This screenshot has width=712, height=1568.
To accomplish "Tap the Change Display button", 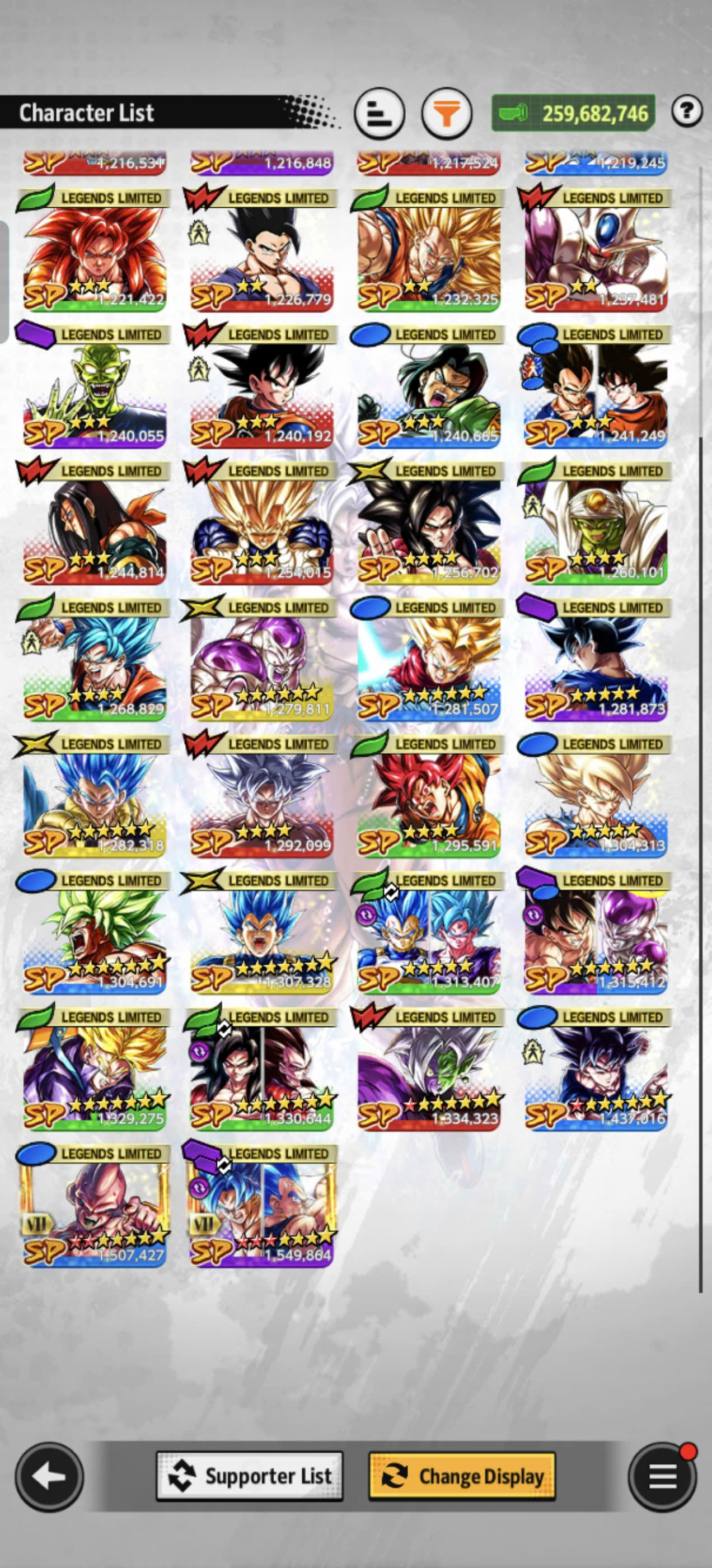I will point(462,1476).
